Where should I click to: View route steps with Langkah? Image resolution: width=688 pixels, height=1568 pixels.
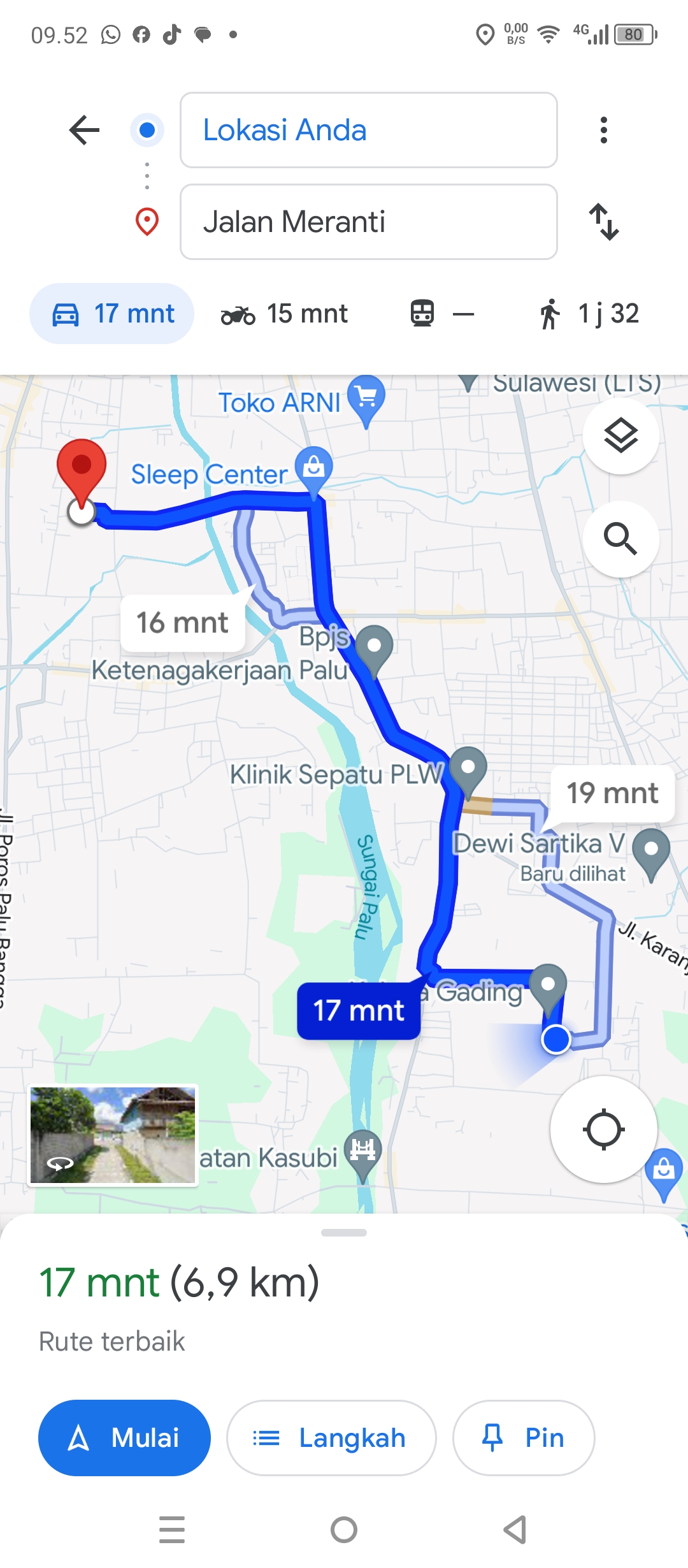pos(331,1438)
